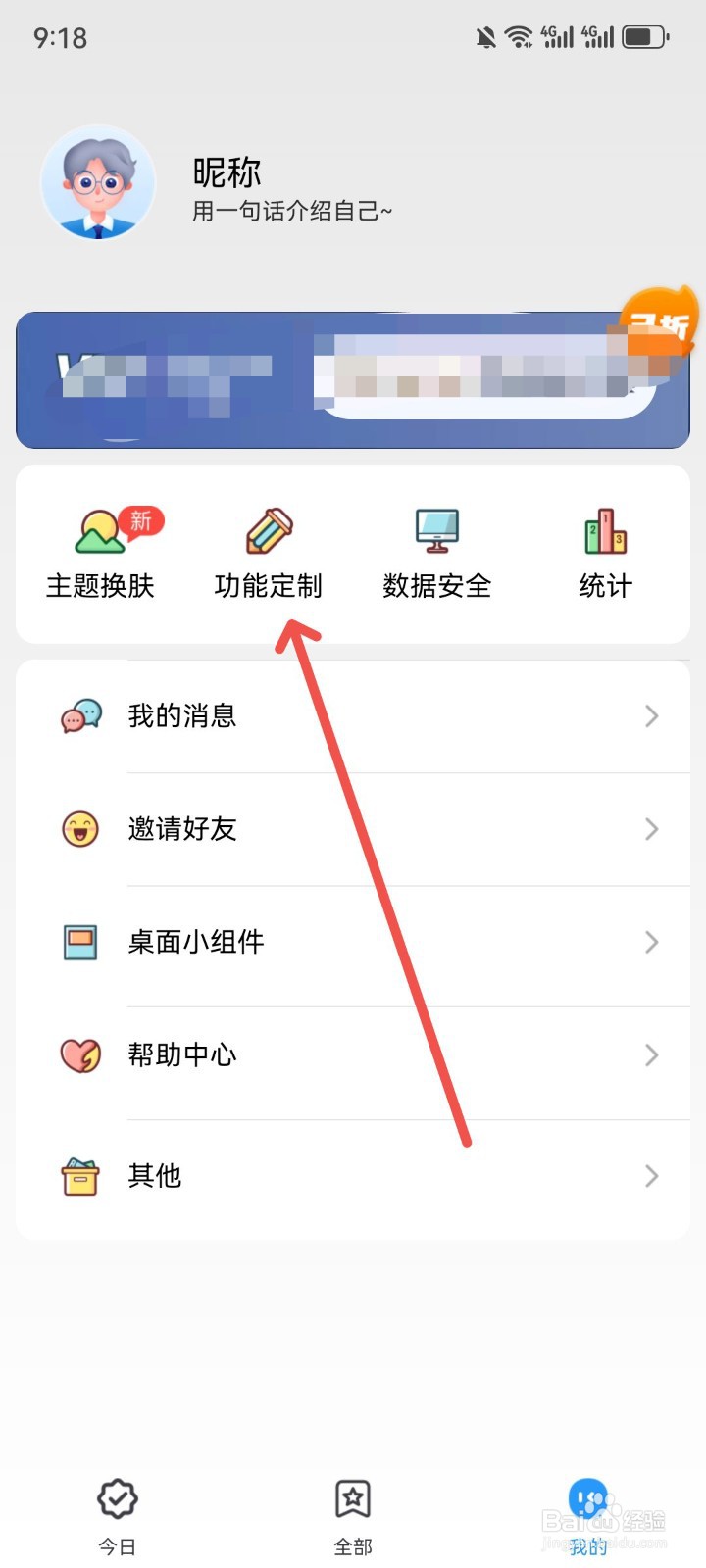Expand the 帮助中心 row chevron
Viewport: 706px width, 1568px height.
point(651,1054)
